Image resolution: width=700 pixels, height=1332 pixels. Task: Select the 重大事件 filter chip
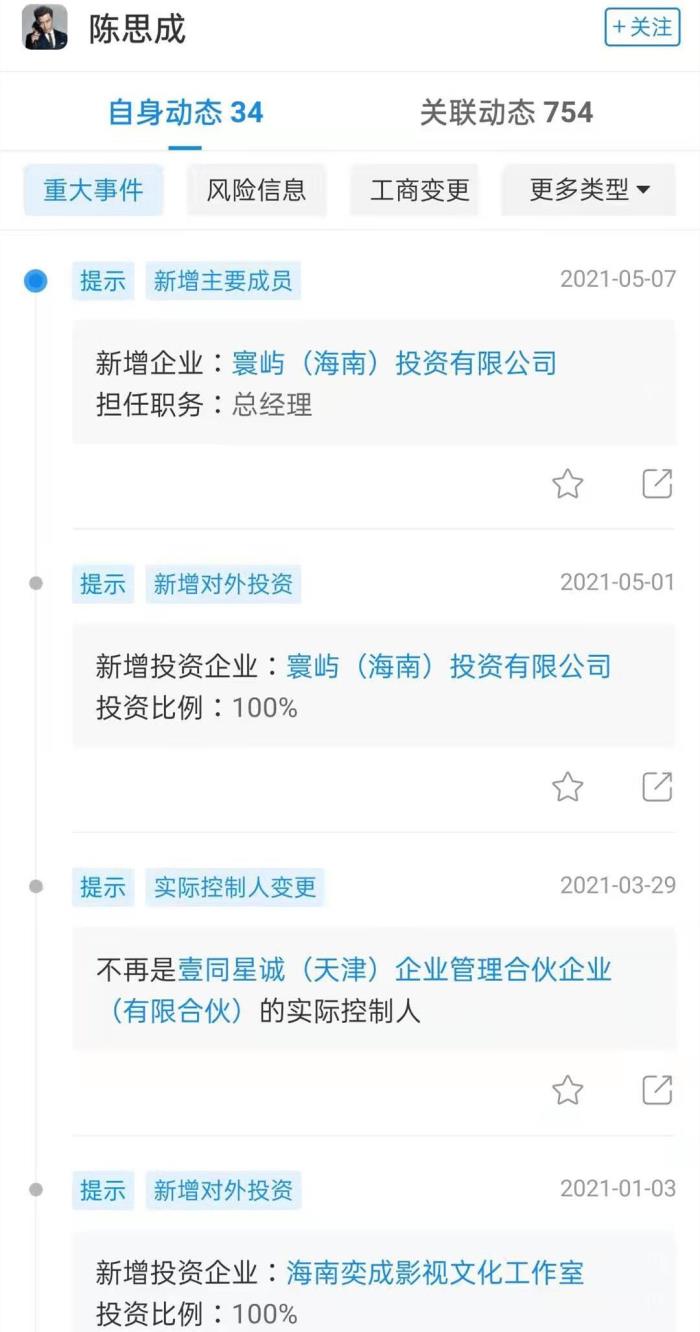(93, 190)
